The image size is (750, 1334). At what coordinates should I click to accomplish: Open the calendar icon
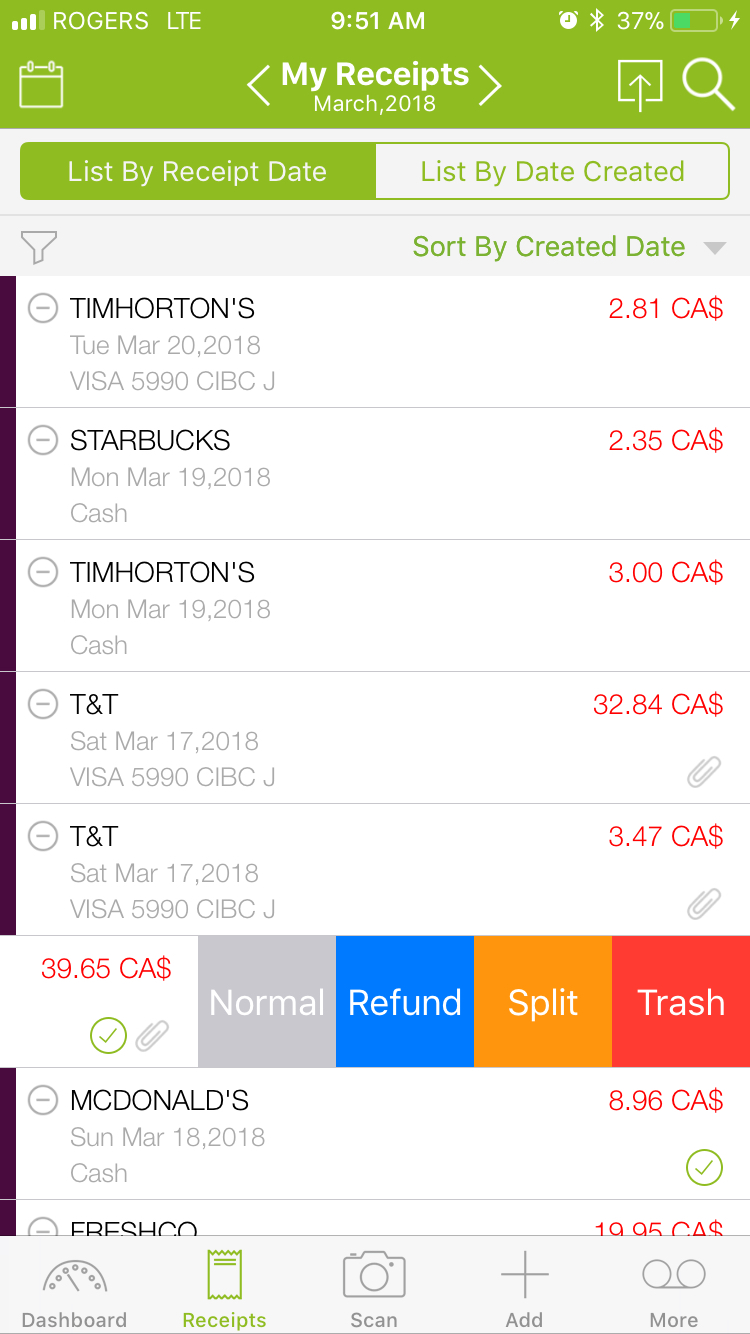[x=41, y=84]
